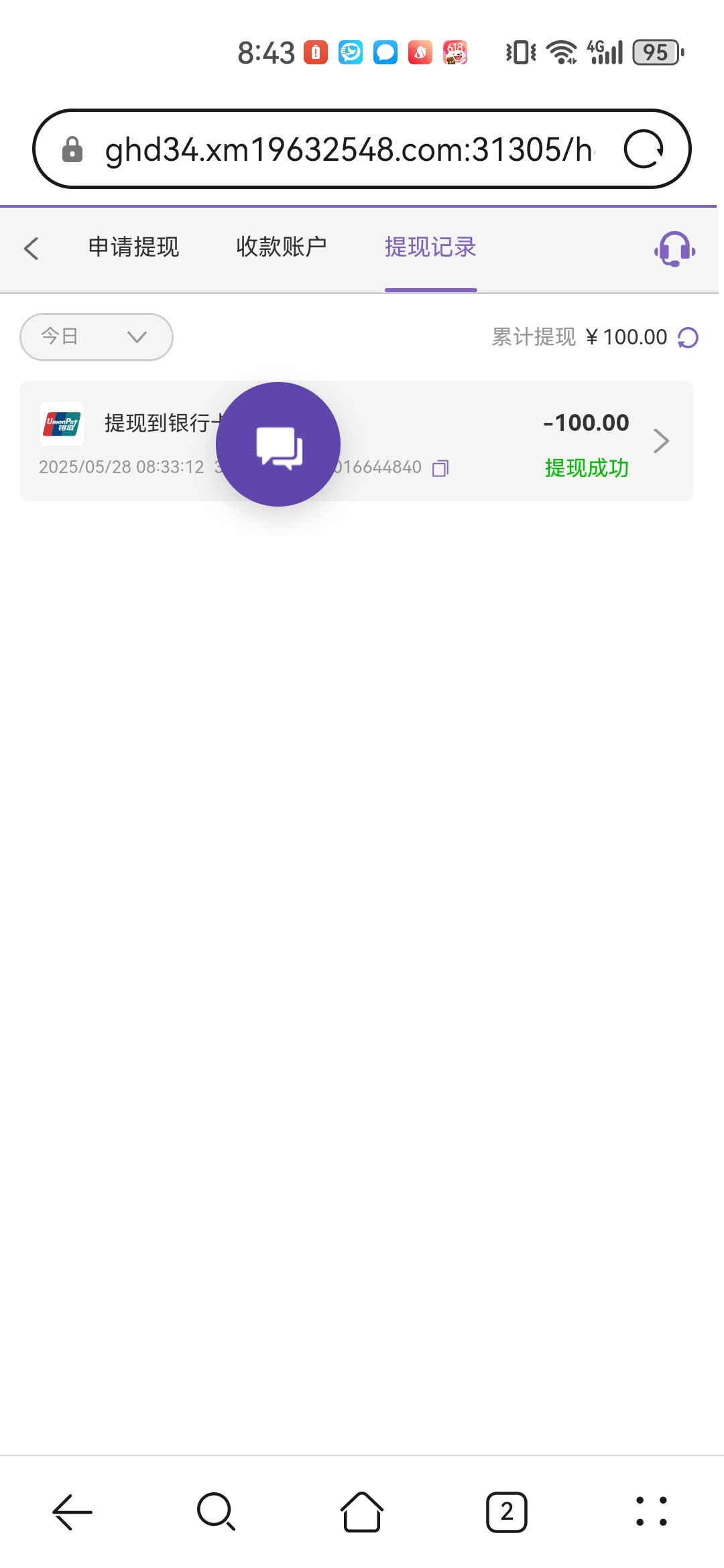Open the tab switcher showing 2 tabs

pos(507,1512)
